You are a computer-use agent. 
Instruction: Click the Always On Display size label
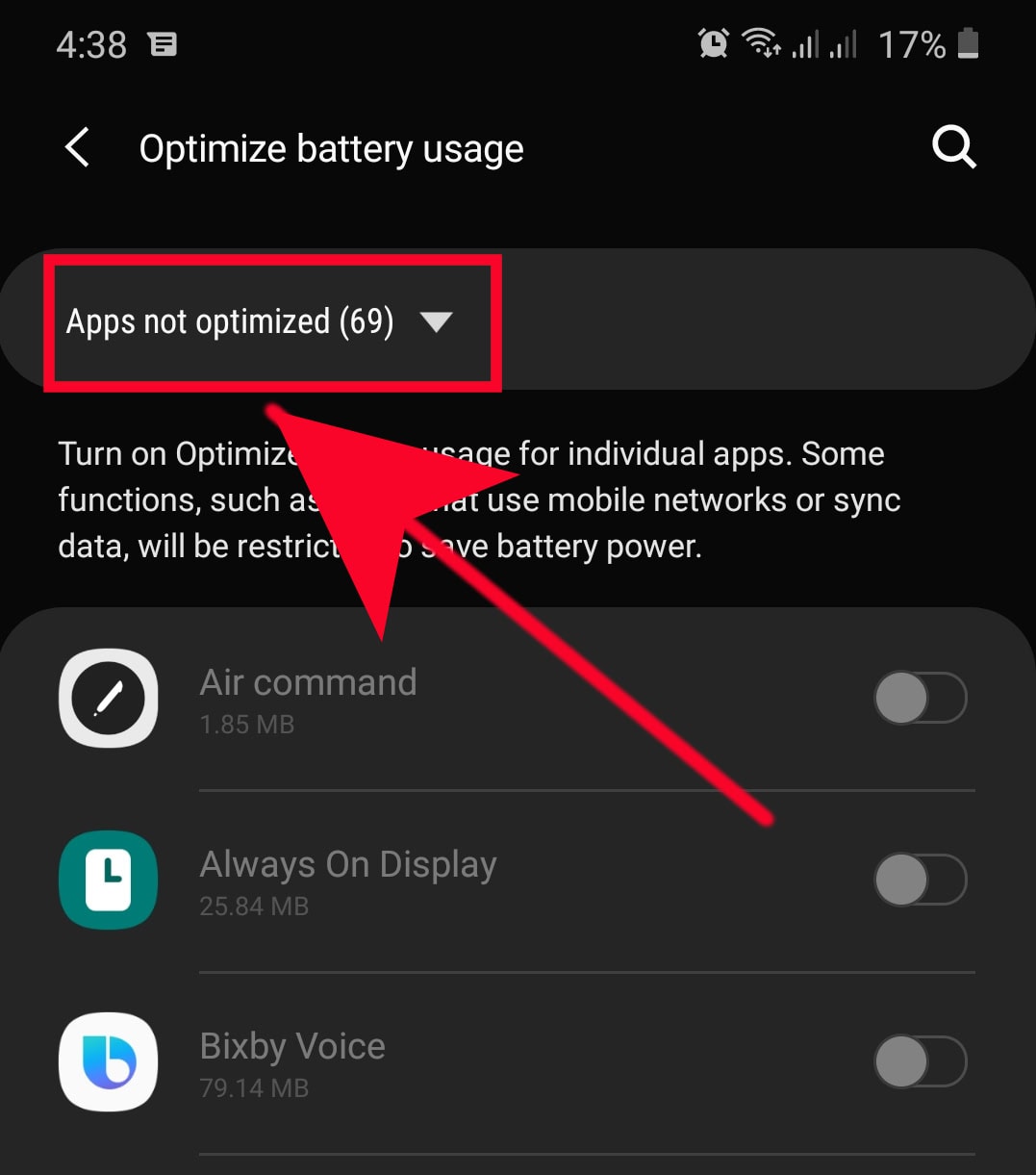click(x=253, y=906)
